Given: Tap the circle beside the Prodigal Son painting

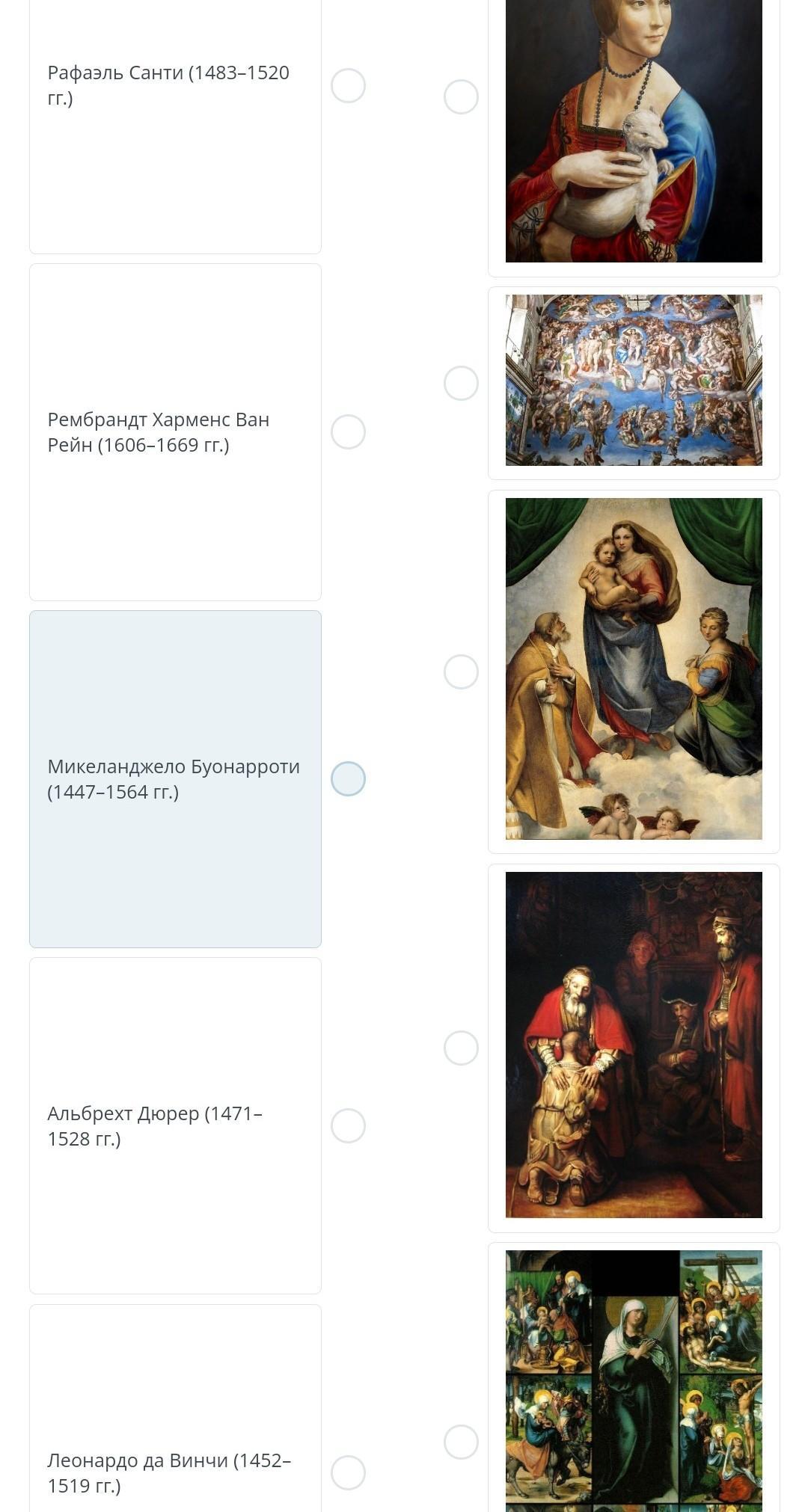Looking at the screenshot, I should click(461, 1048).
